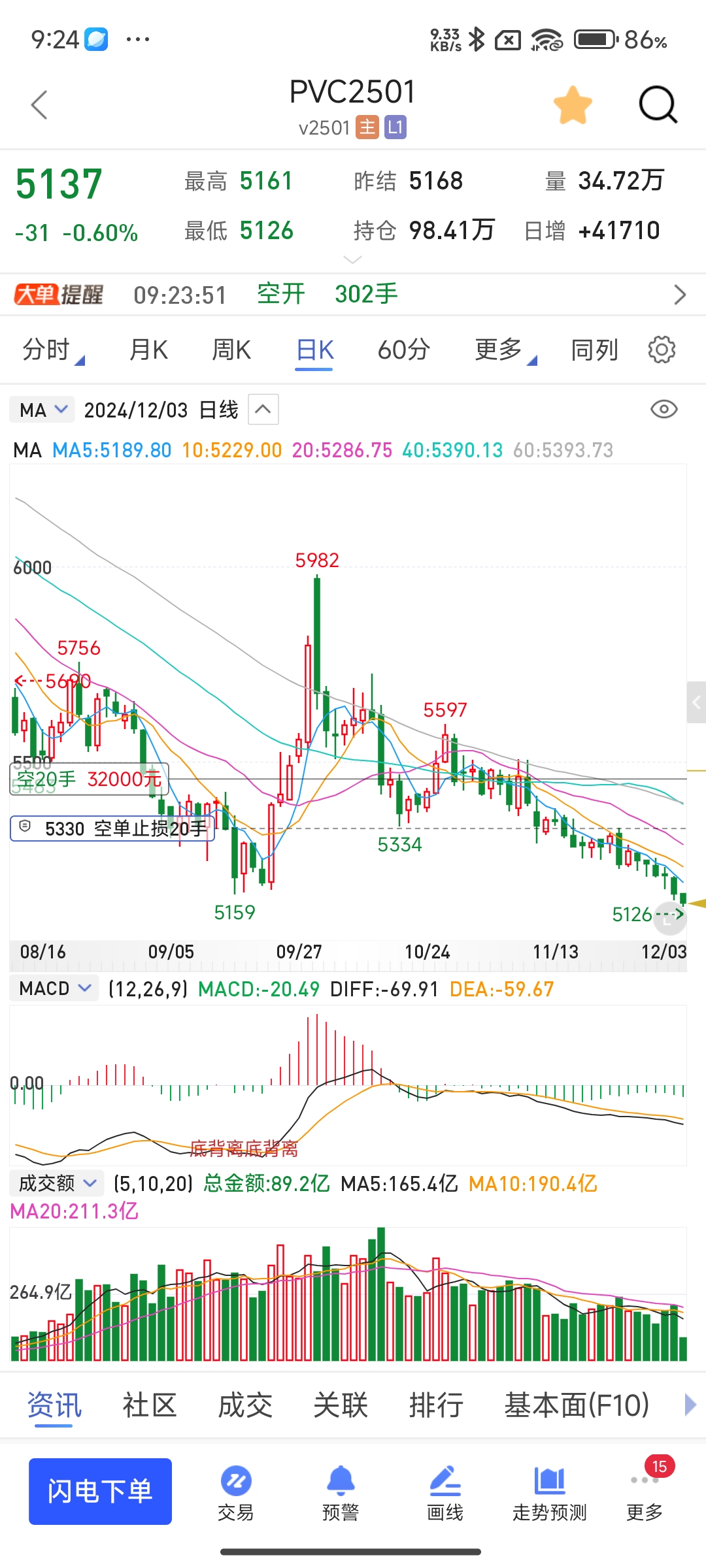Switch to the 月K chart tab
The height and width of the screenshot is (1568, 706).
(148, 350)
